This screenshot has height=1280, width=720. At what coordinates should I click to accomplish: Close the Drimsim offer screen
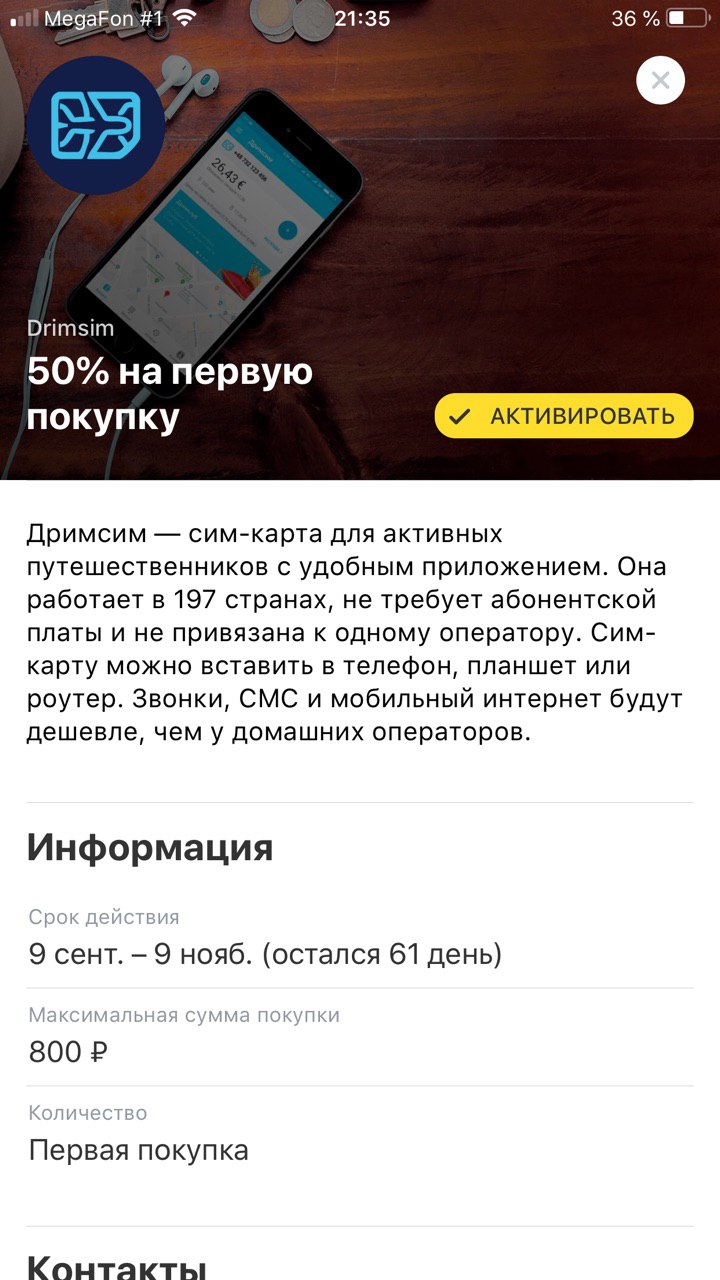tap(660, 81)
